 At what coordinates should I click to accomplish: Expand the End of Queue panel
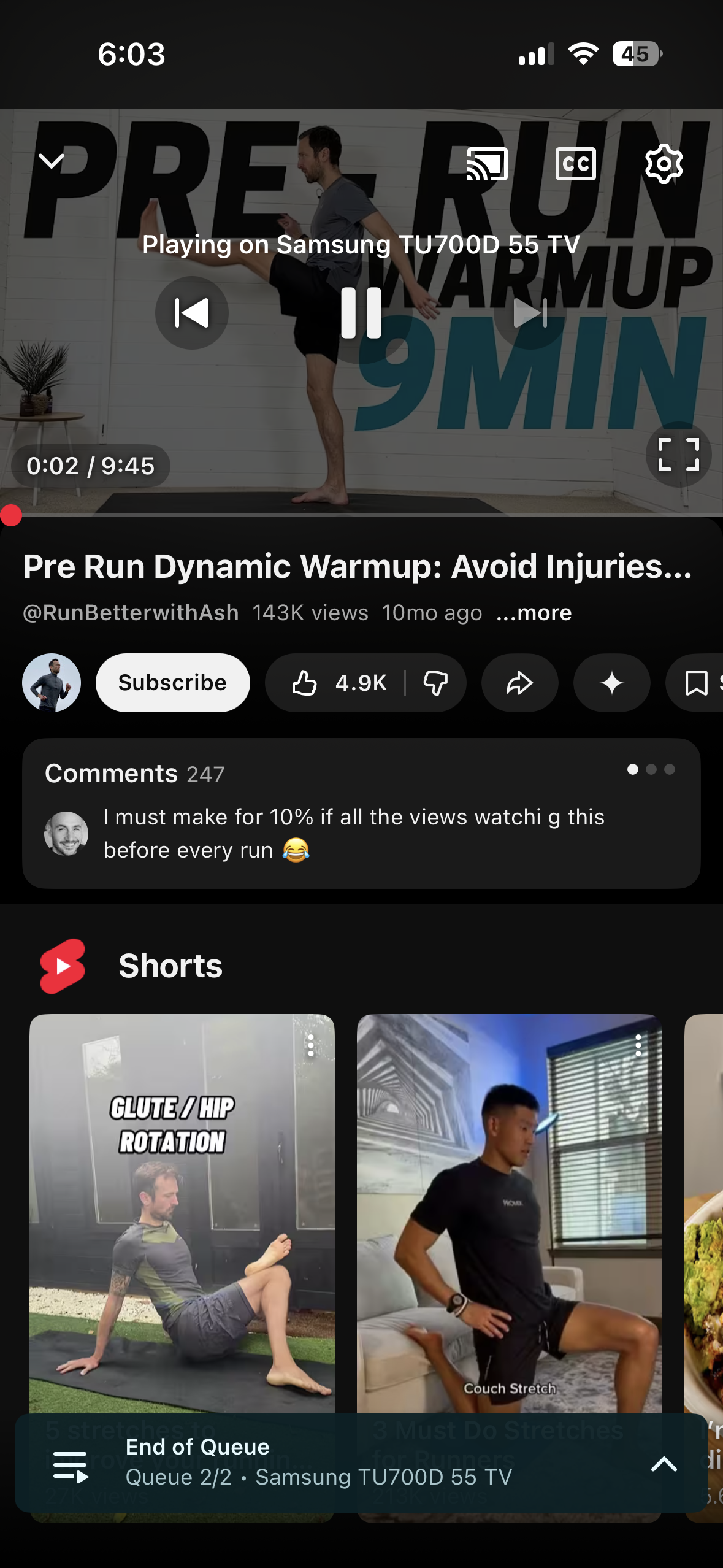coord(664,1464)
